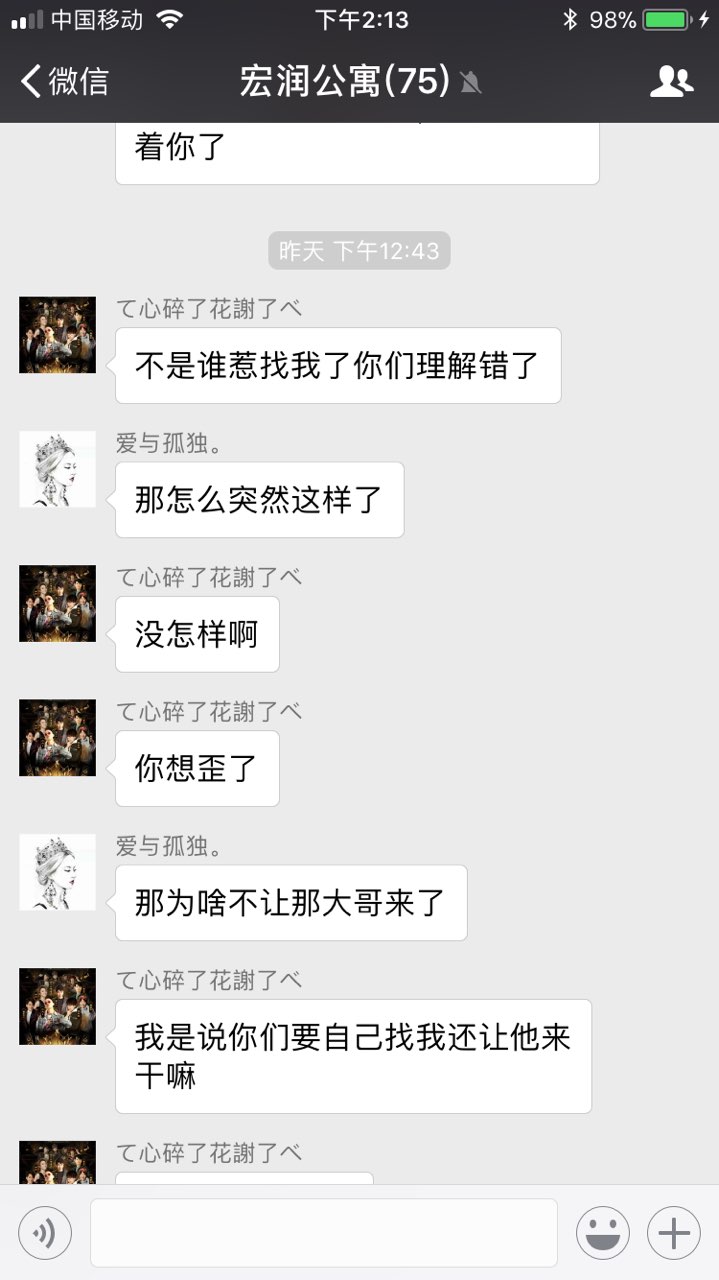Open the emoji sticker panel

(602, 1232)
